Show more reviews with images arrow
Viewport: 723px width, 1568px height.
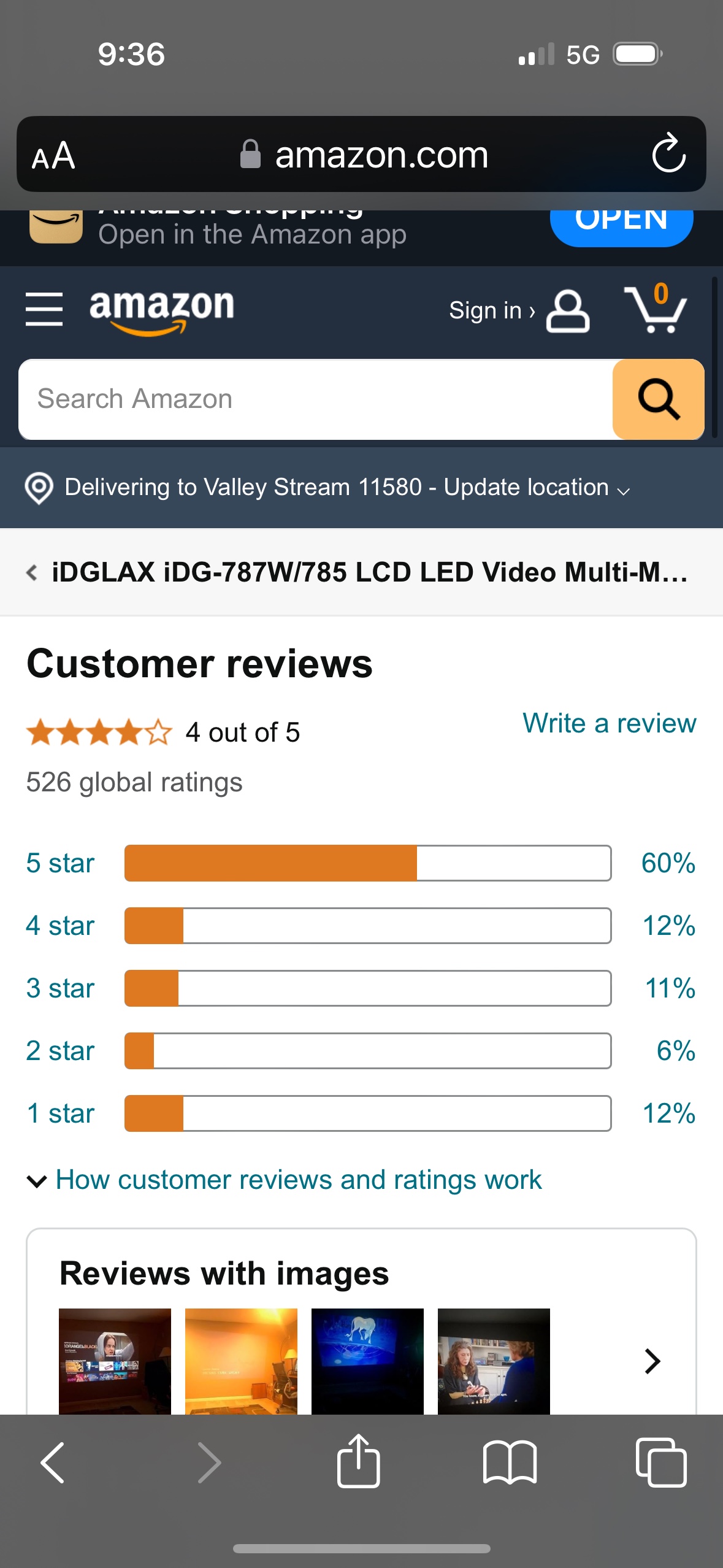[x=652, y=1361]
